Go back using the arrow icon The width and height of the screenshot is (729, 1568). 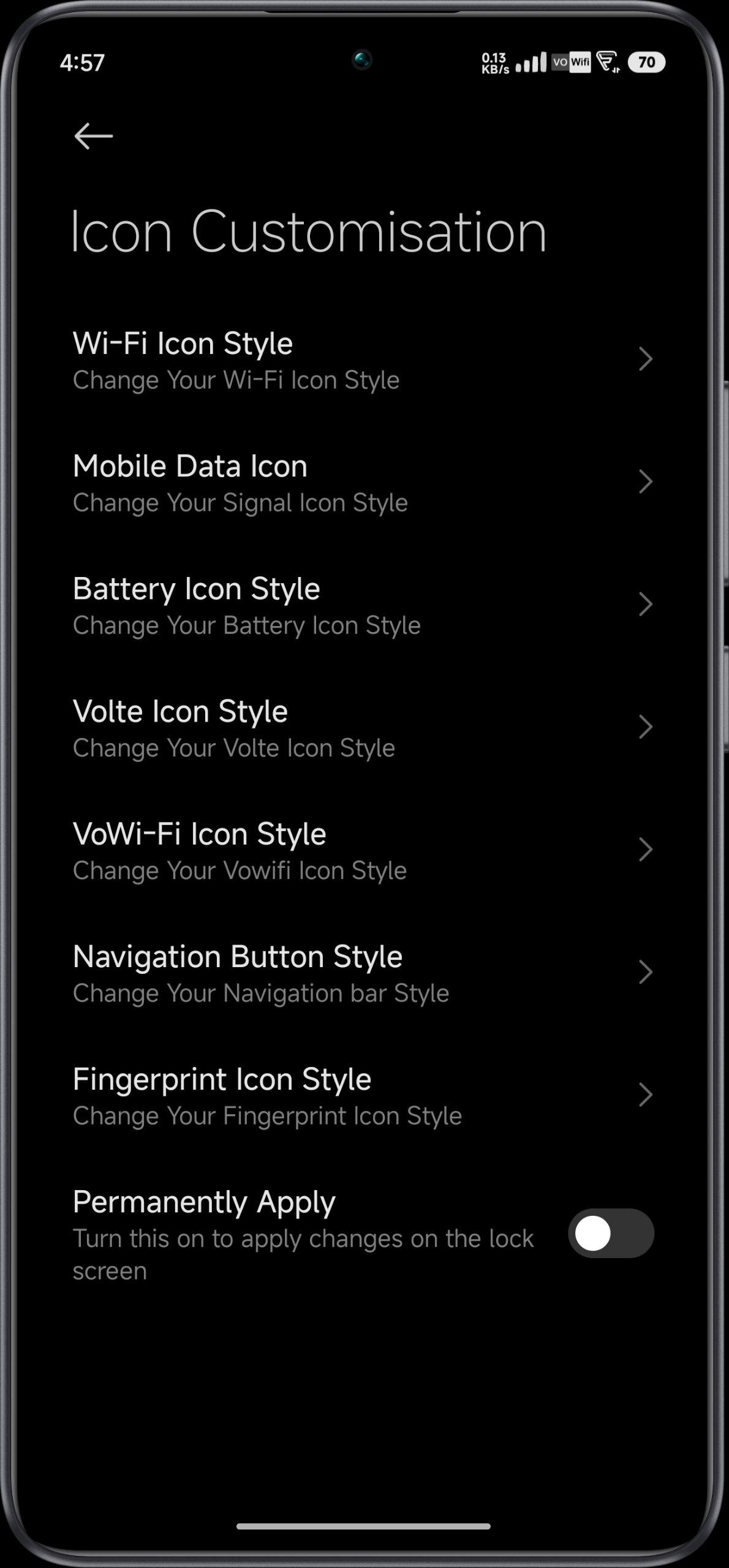93,136
